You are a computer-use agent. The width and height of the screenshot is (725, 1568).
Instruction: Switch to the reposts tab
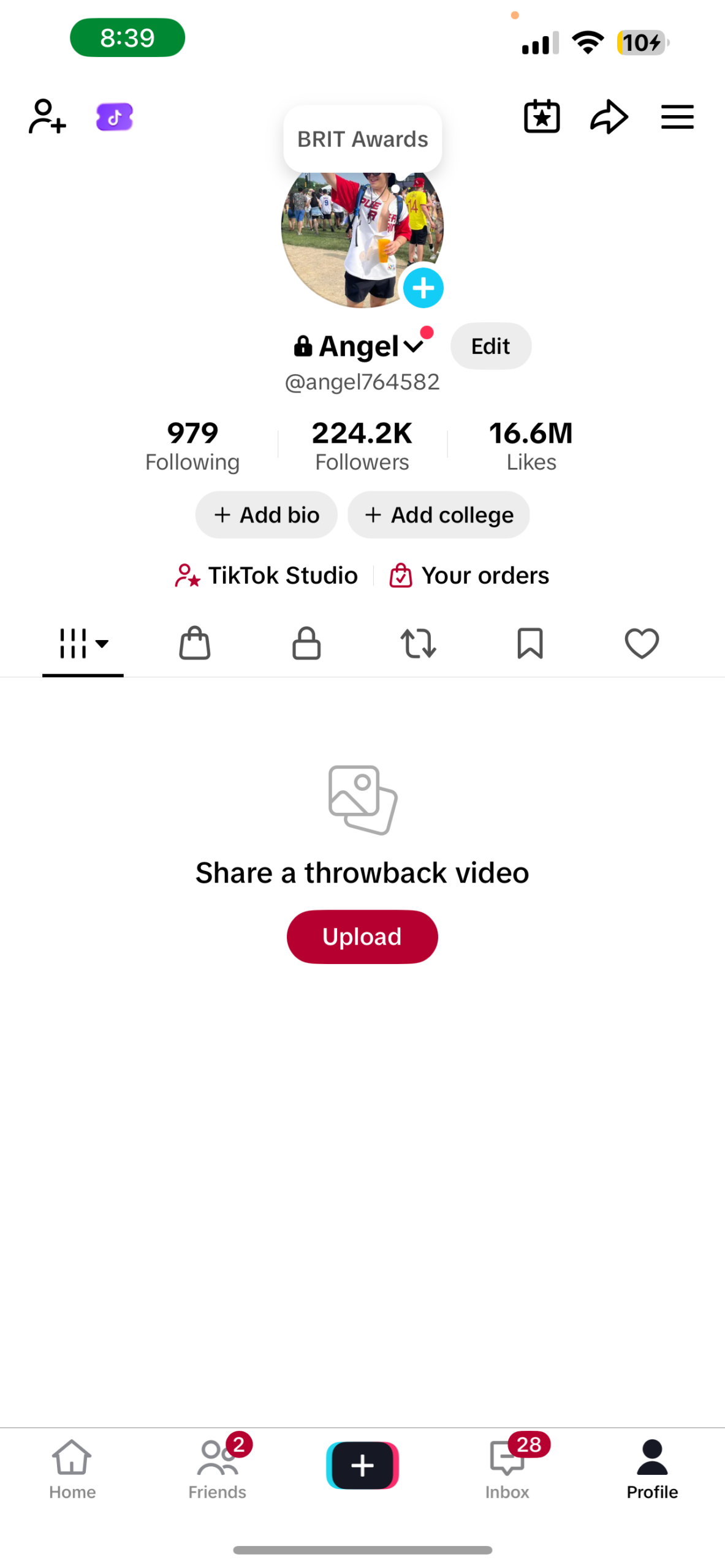(419, 643)
